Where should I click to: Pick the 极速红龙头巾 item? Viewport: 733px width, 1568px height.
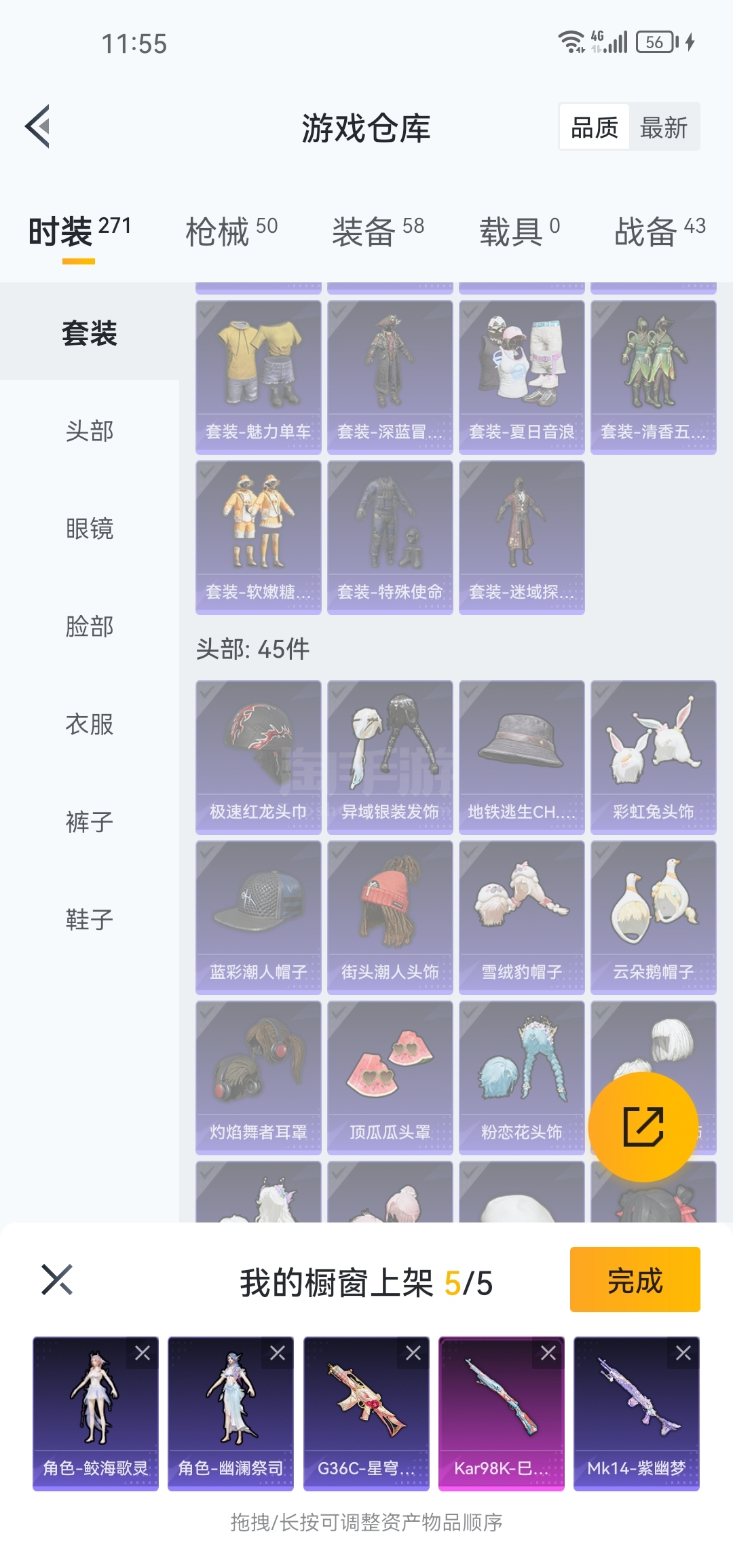(x=258, y=757)
